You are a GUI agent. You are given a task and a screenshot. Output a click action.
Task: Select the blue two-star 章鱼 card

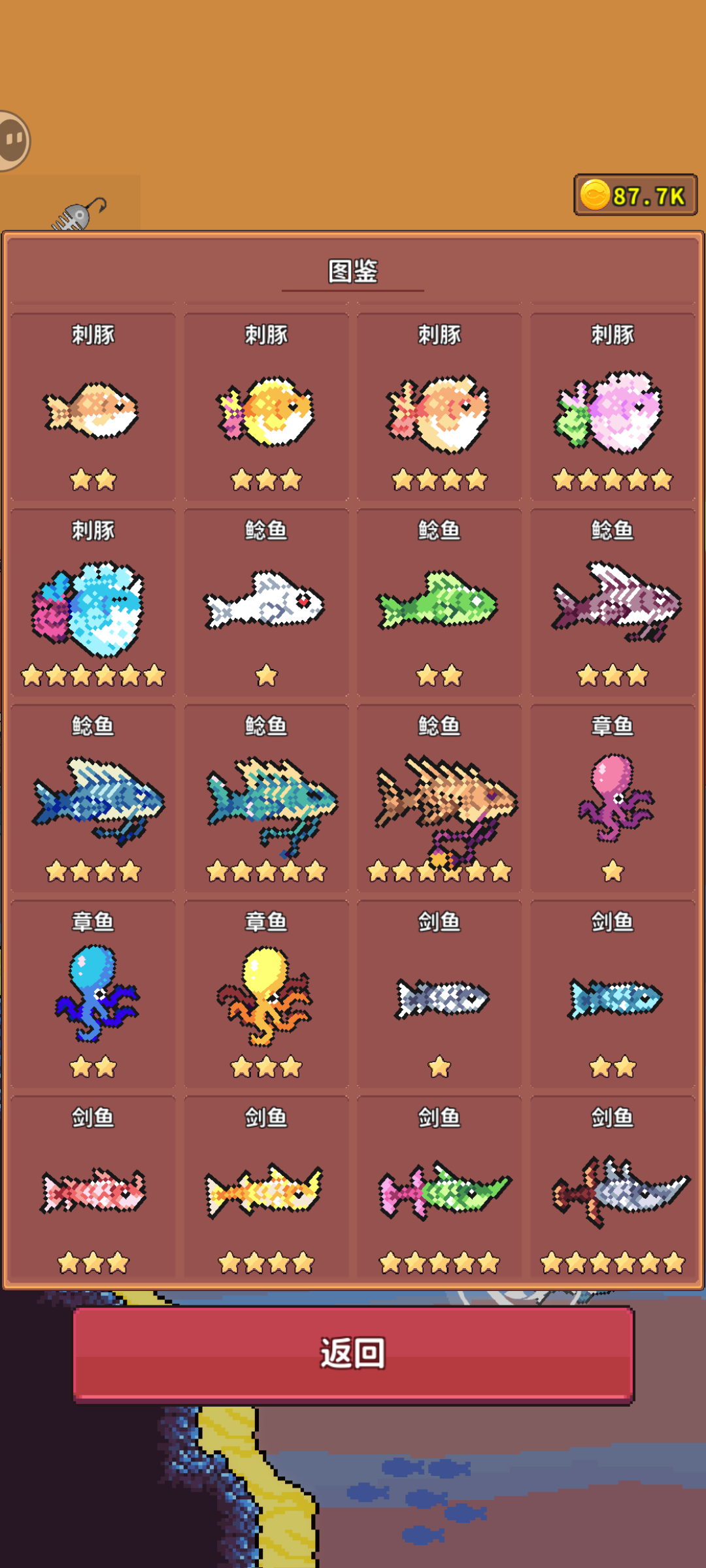93,994
